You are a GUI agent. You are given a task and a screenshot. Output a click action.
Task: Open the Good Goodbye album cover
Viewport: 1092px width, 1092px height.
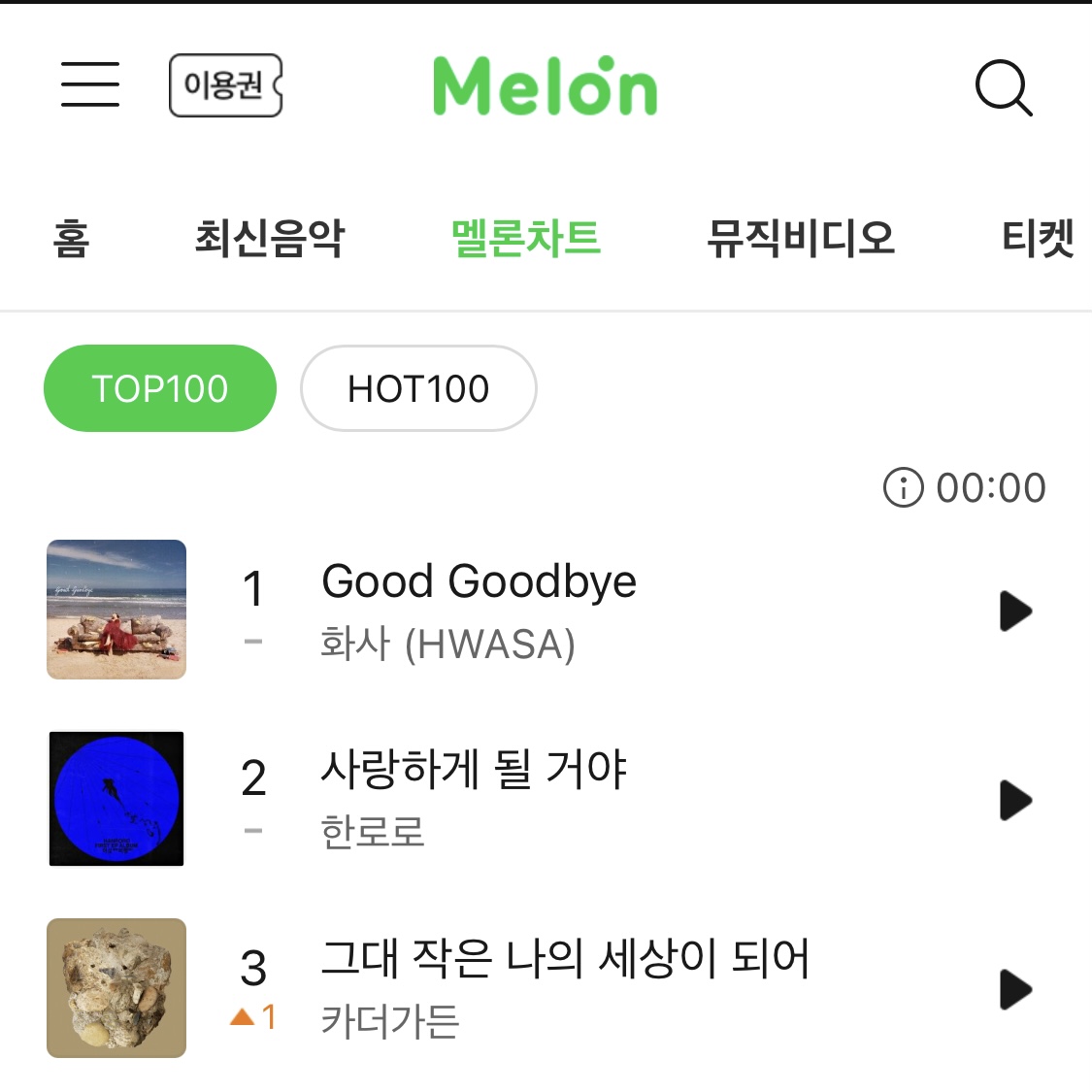116,610
